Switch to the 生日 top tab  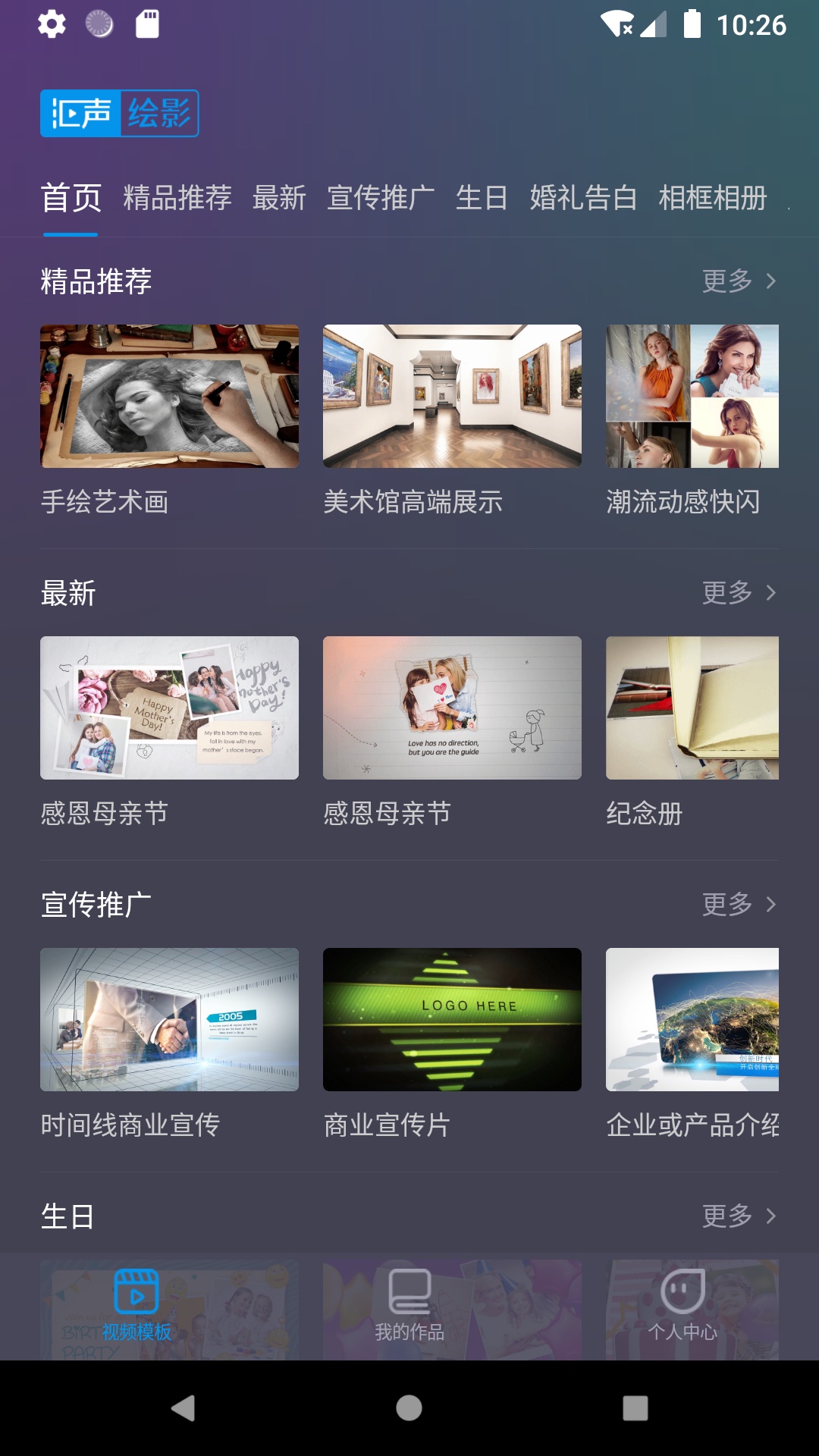tap(482, 198)
